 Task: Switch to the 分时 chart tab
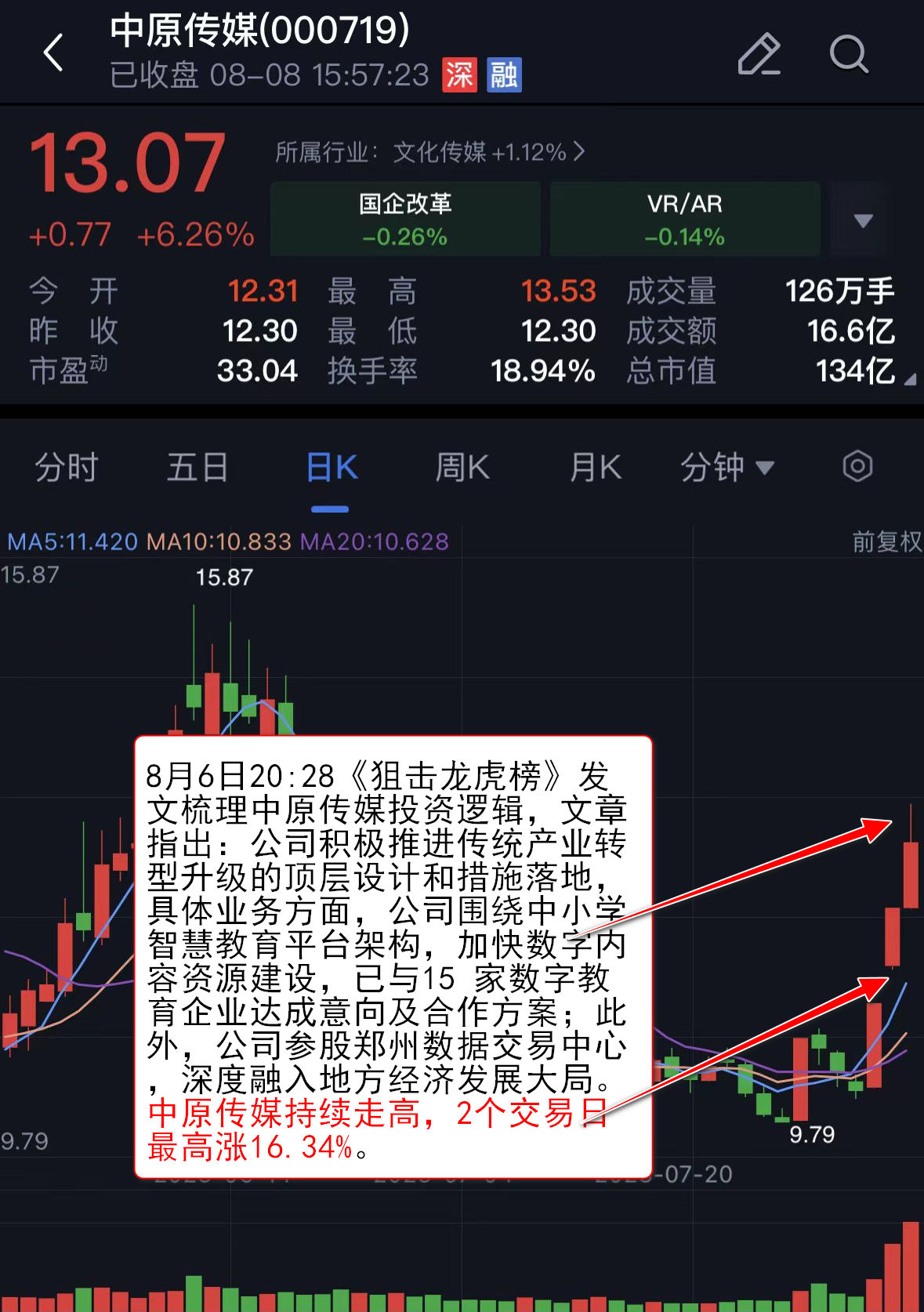[66, 468]
